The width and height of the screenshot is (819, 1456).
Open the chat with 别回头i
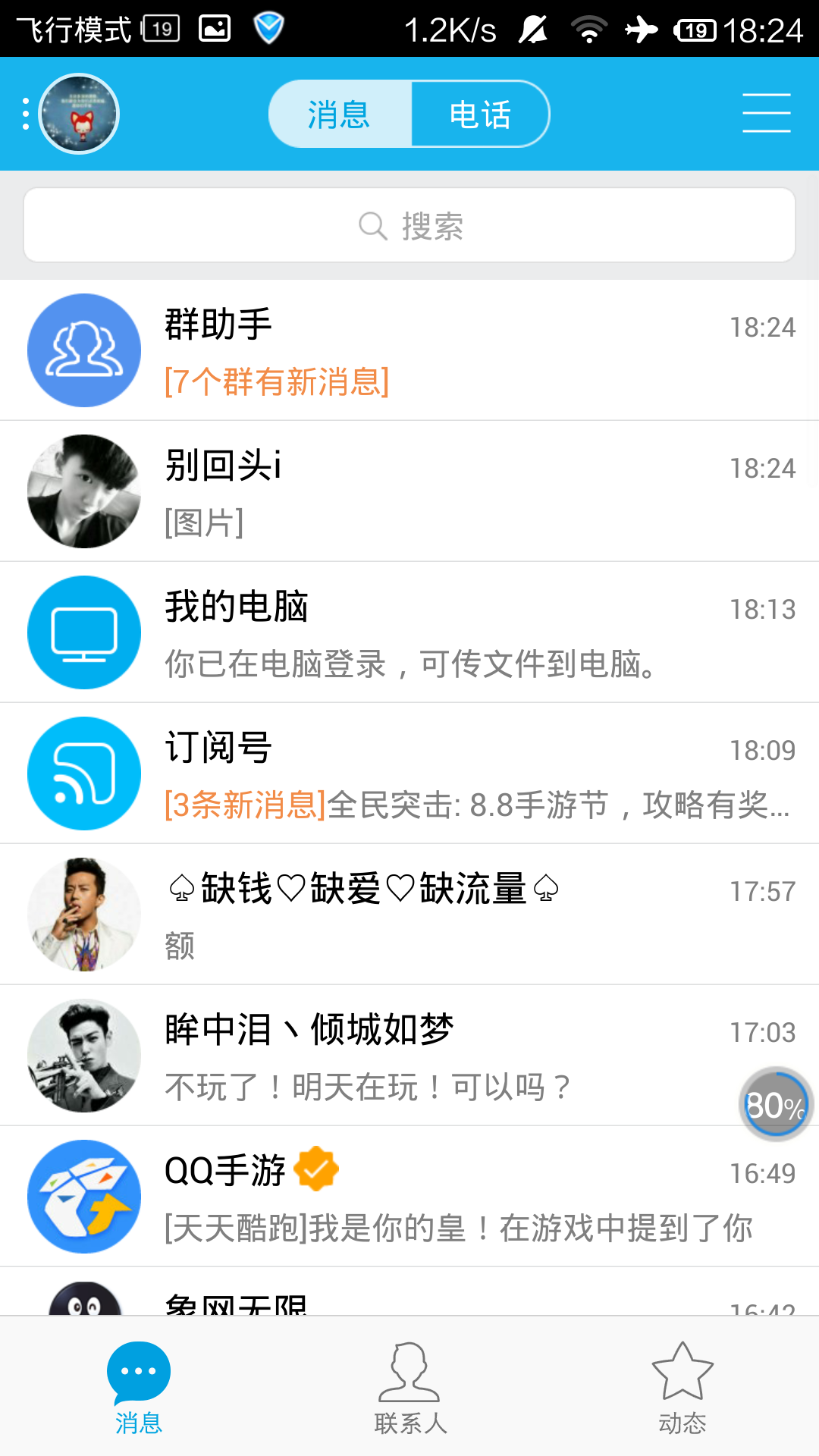click(409, 491)
